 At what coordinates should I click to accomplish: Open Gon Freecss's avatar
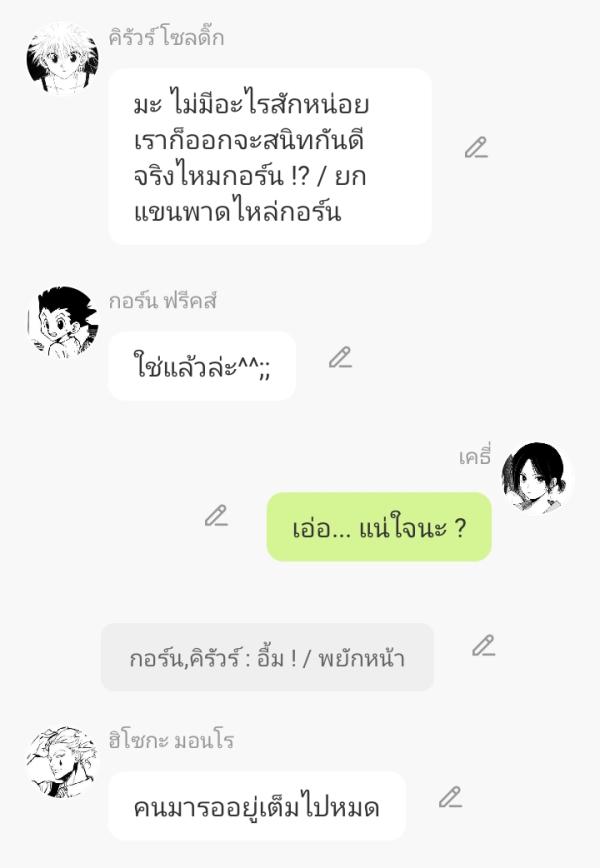pyautogui.click(x=62, y=321)
